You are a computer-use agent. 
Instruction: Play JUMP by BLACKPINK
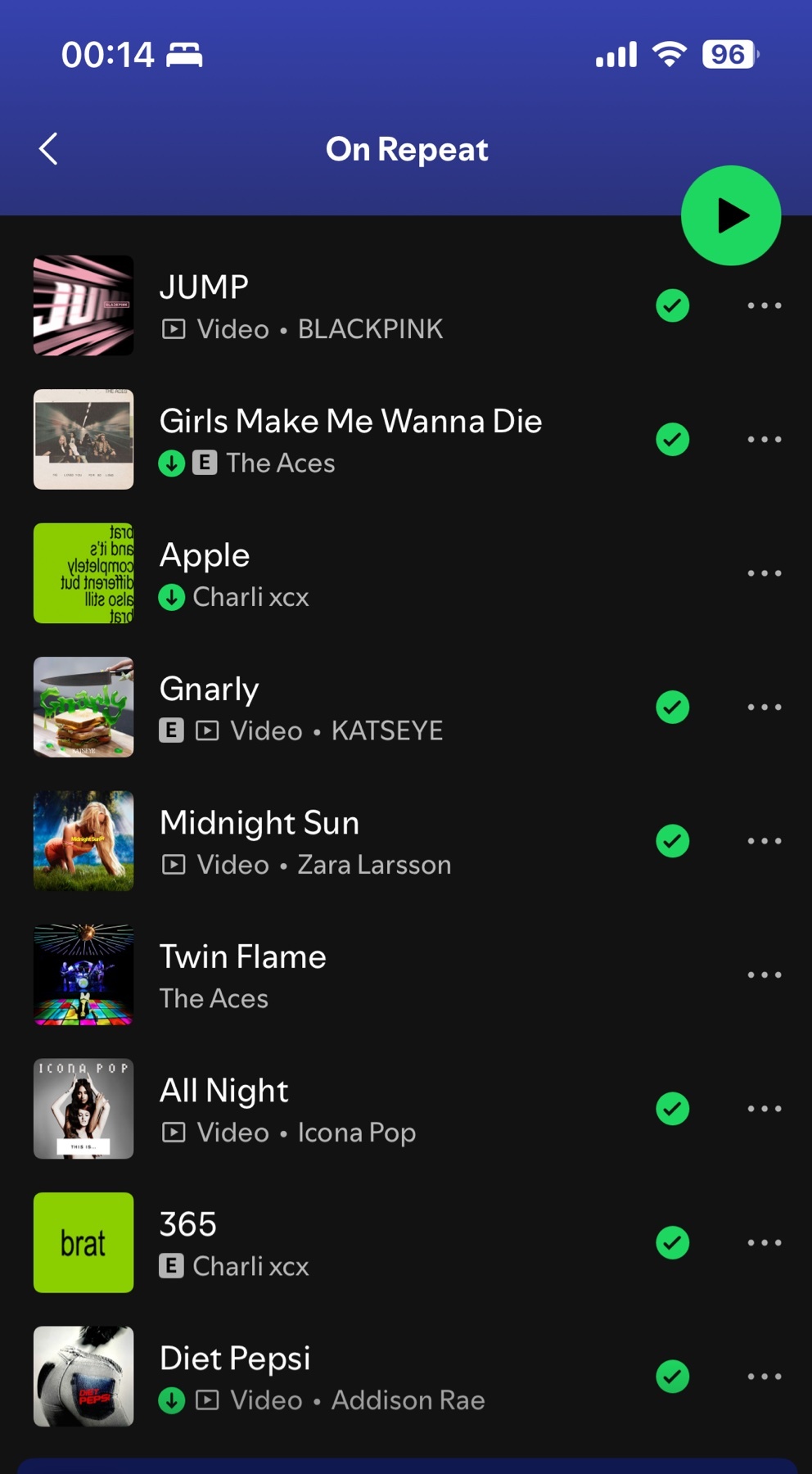(x=344, y=305)
